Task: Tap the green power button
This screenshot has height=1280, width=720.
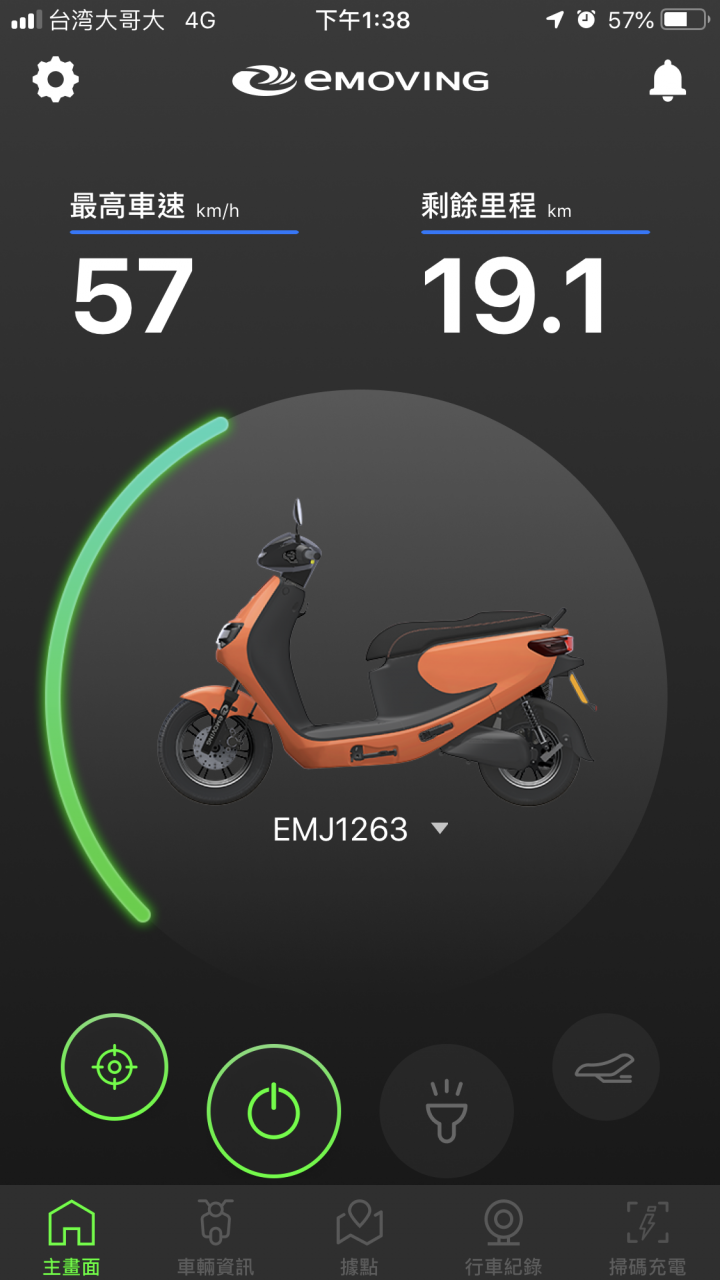Action: (274, 1111)
